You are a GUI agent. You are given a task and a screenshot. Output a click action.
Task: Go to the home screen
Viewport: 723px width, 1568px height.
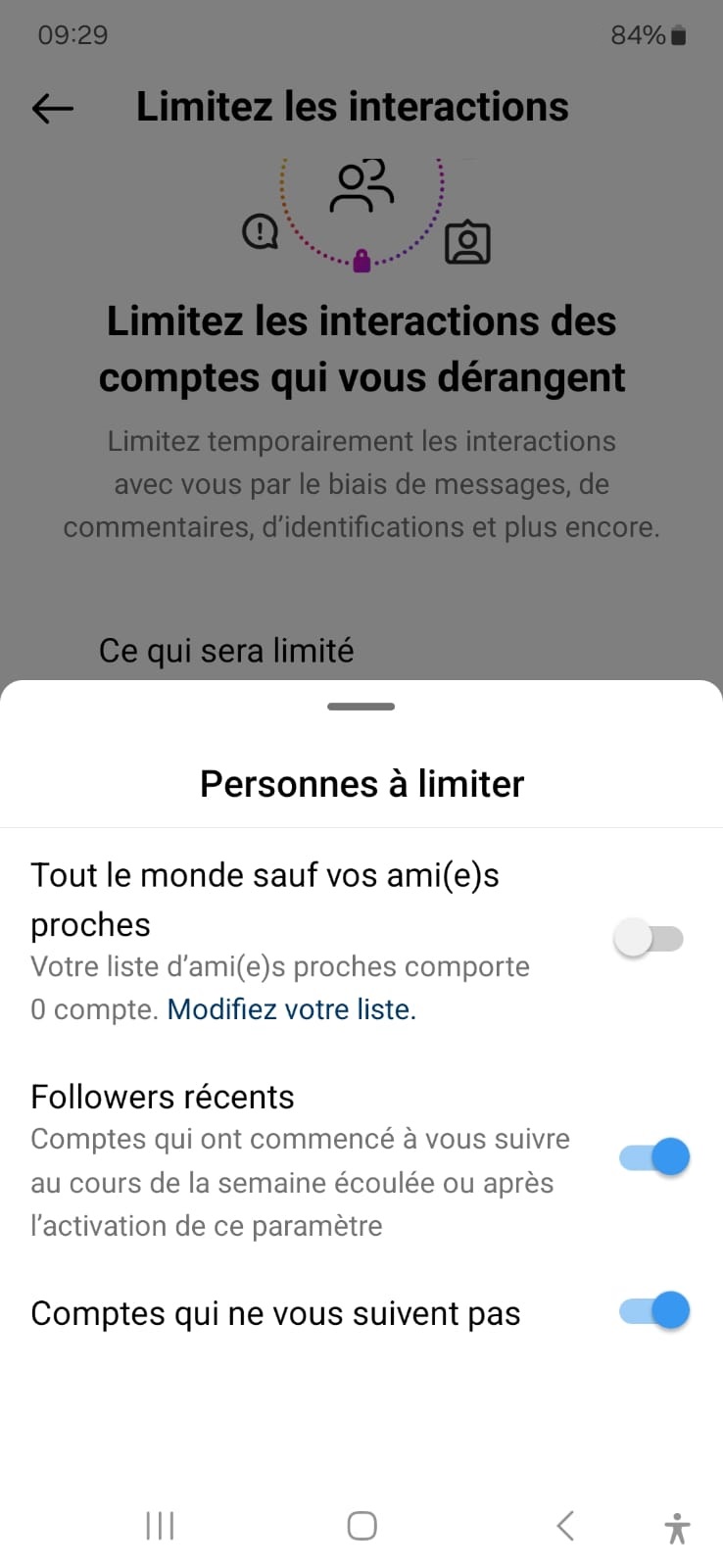[361, 1526]
